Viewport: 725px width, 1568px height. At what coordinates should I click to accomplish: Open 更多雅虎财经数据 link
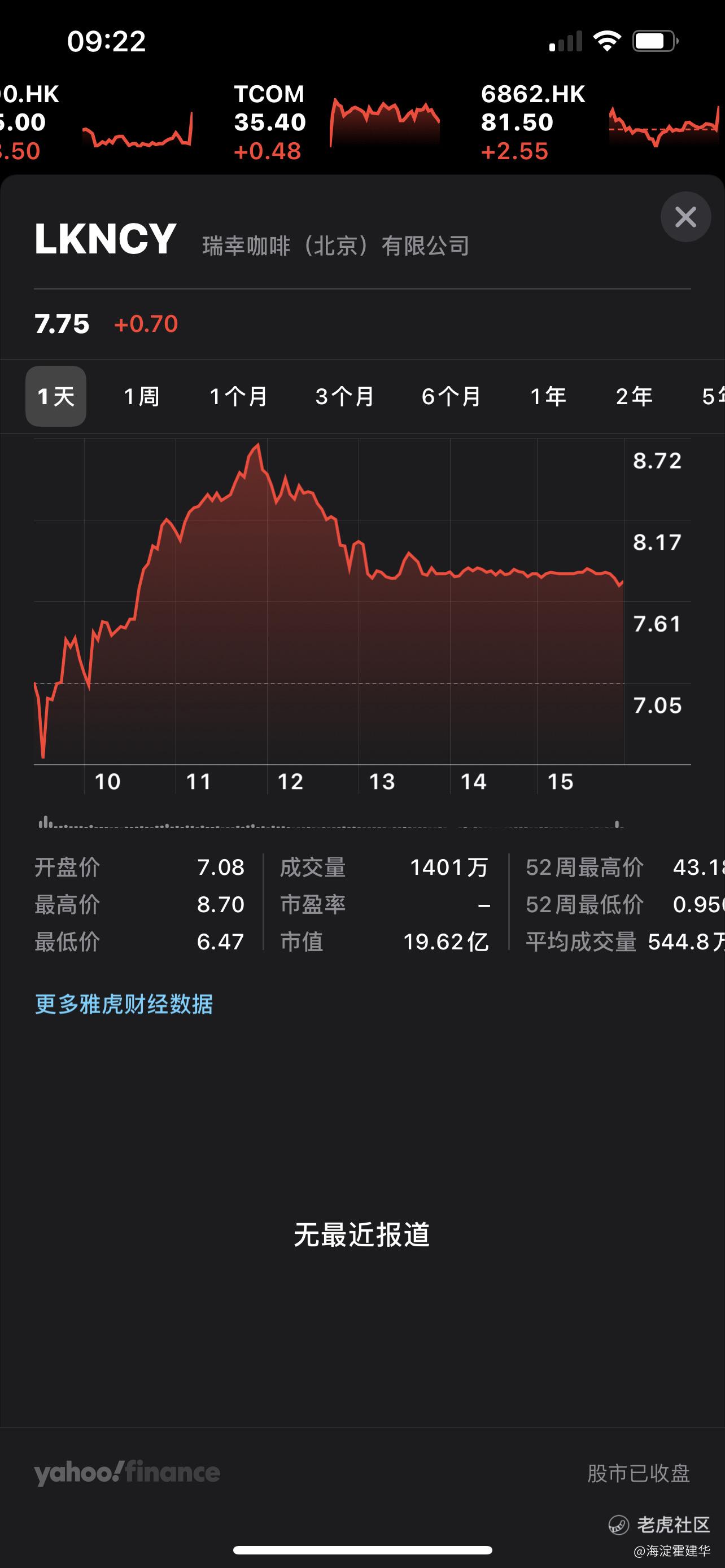124,1004
